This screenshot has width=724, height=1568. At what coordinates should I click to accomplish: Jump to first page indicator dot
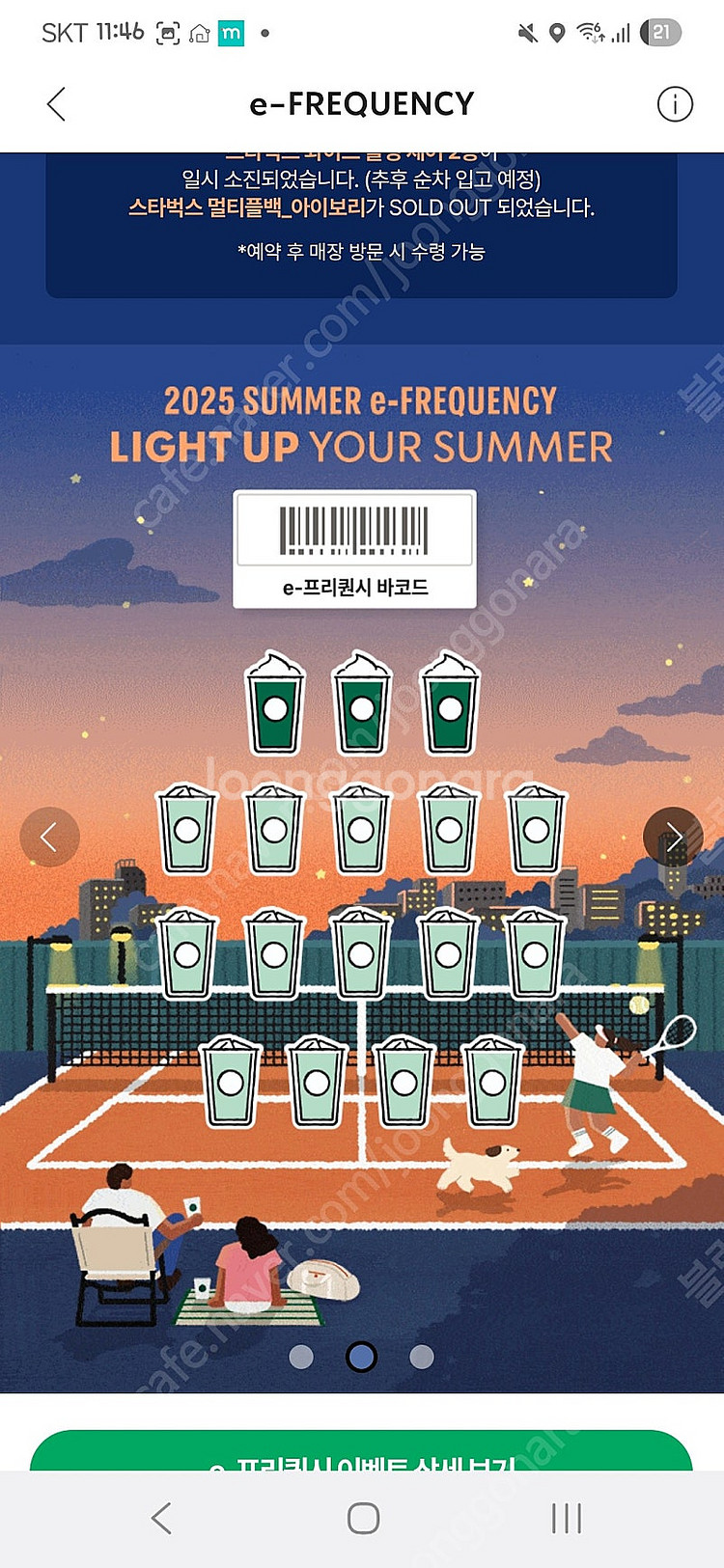click(x=301, y=1357)
